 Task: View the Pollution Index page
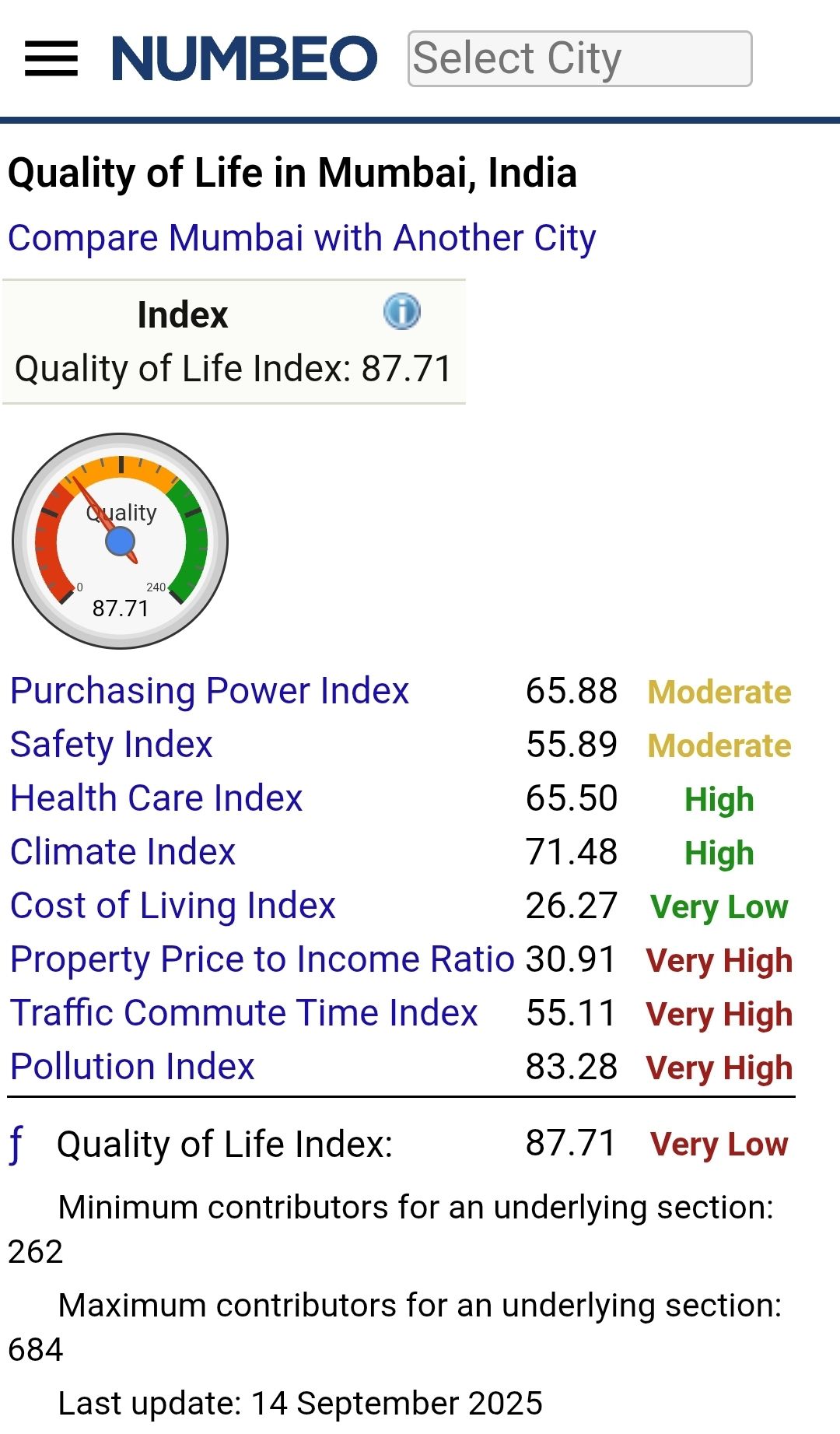pos(132,1067)
